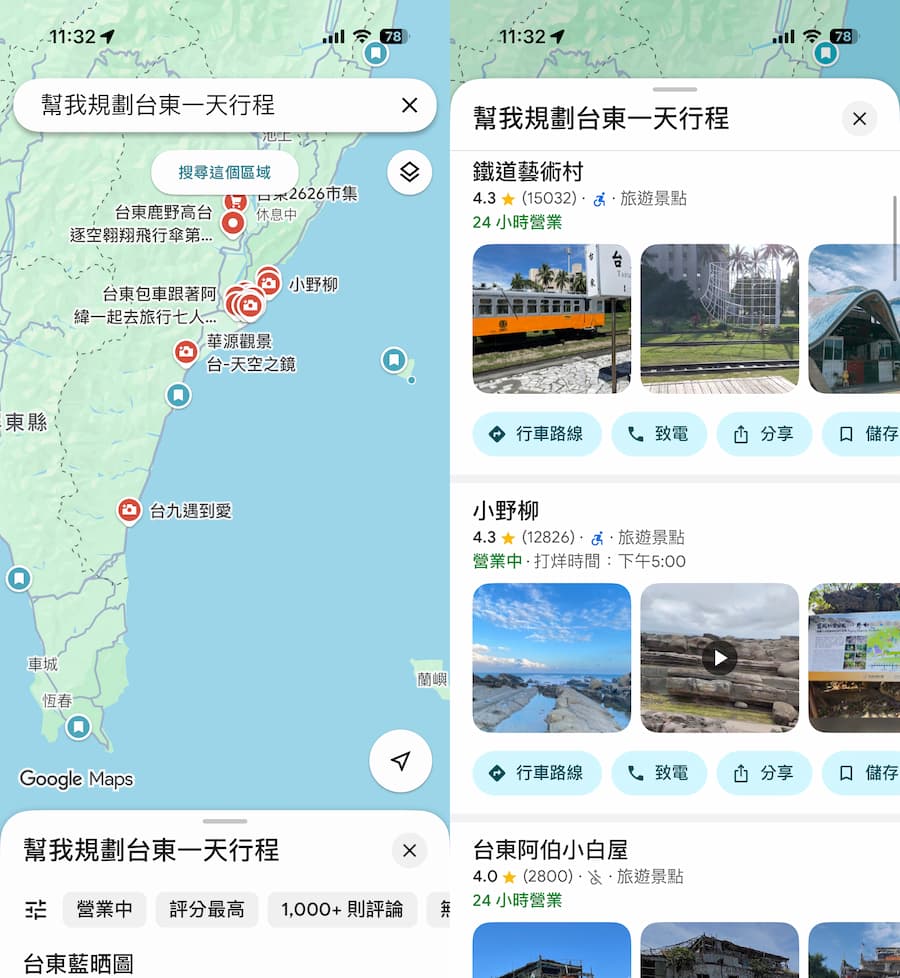Call 小野柳 using the 致電 button

(659, 773)
